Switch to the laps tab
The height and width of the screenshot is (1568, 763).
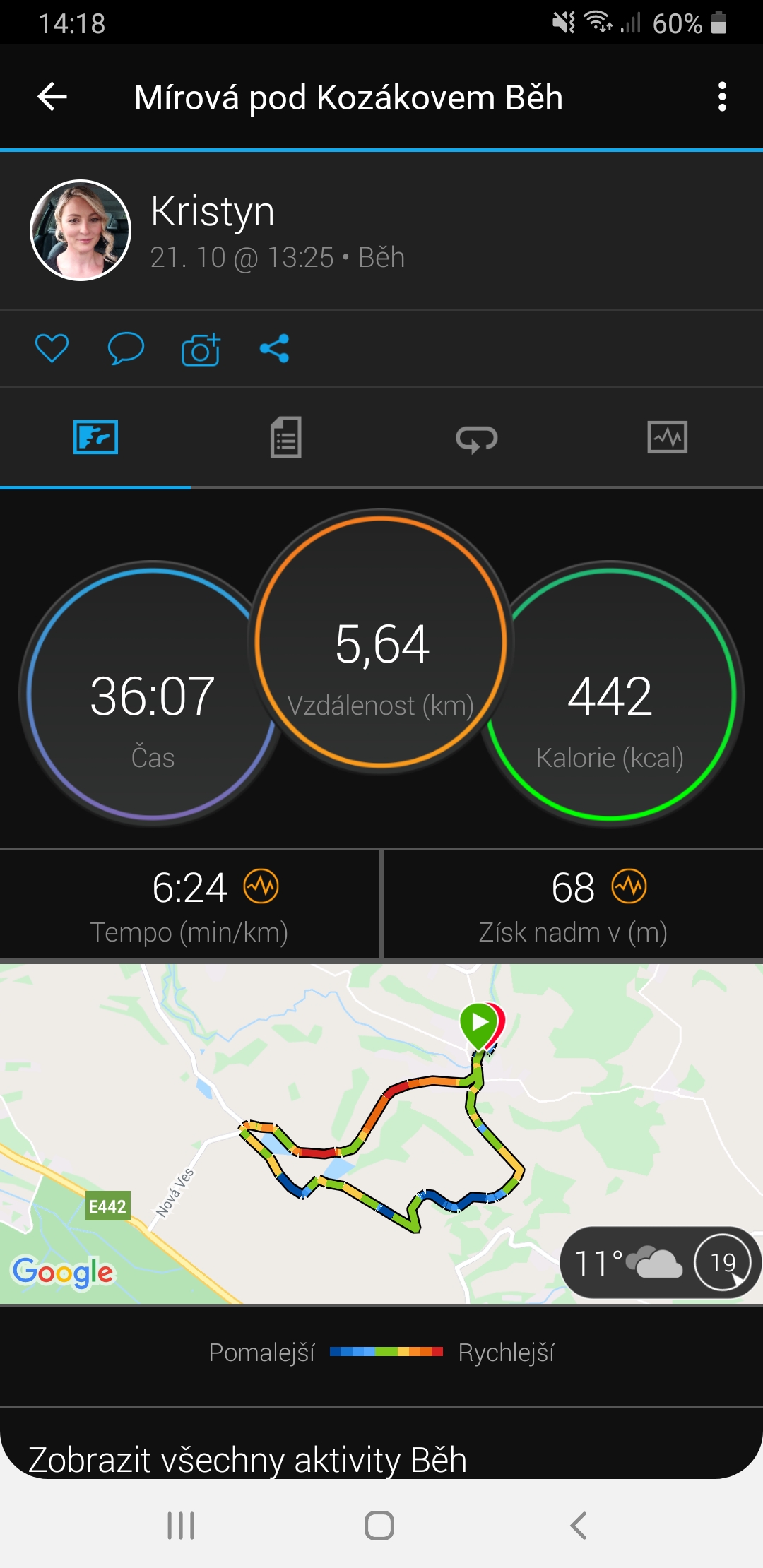tap(477, 437)
